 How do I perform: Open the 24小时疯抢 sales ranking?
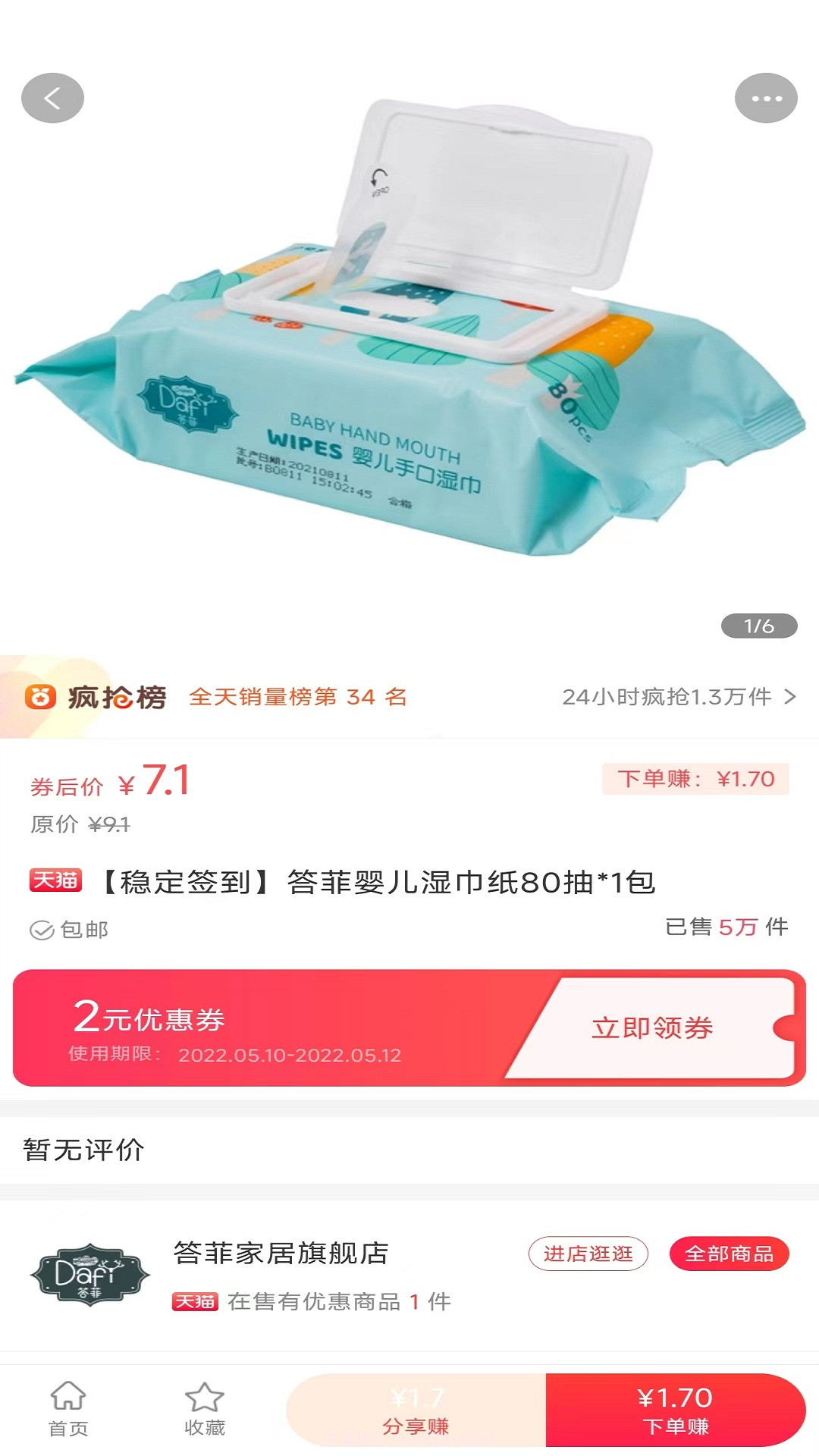[678, 696]
